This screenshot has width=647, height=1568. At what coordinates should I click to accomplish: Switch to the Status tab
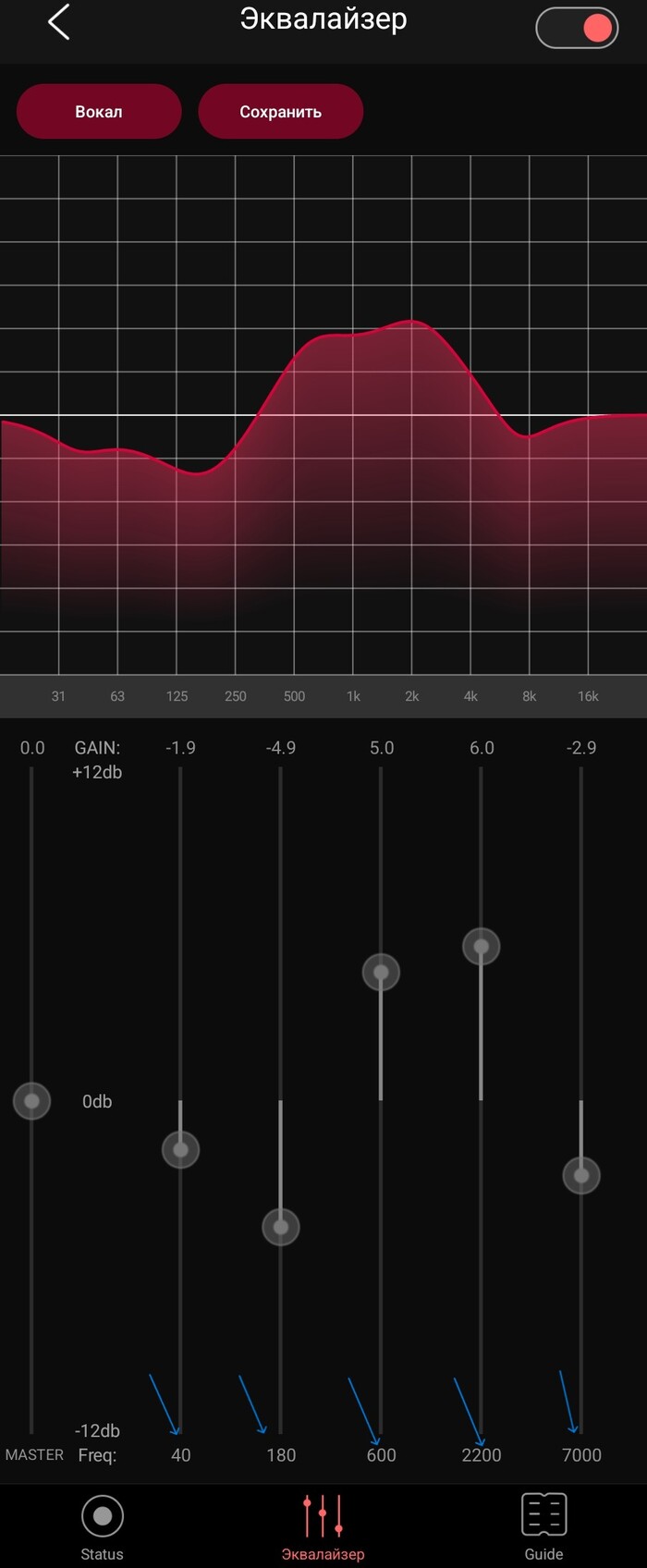[102, 1526]
